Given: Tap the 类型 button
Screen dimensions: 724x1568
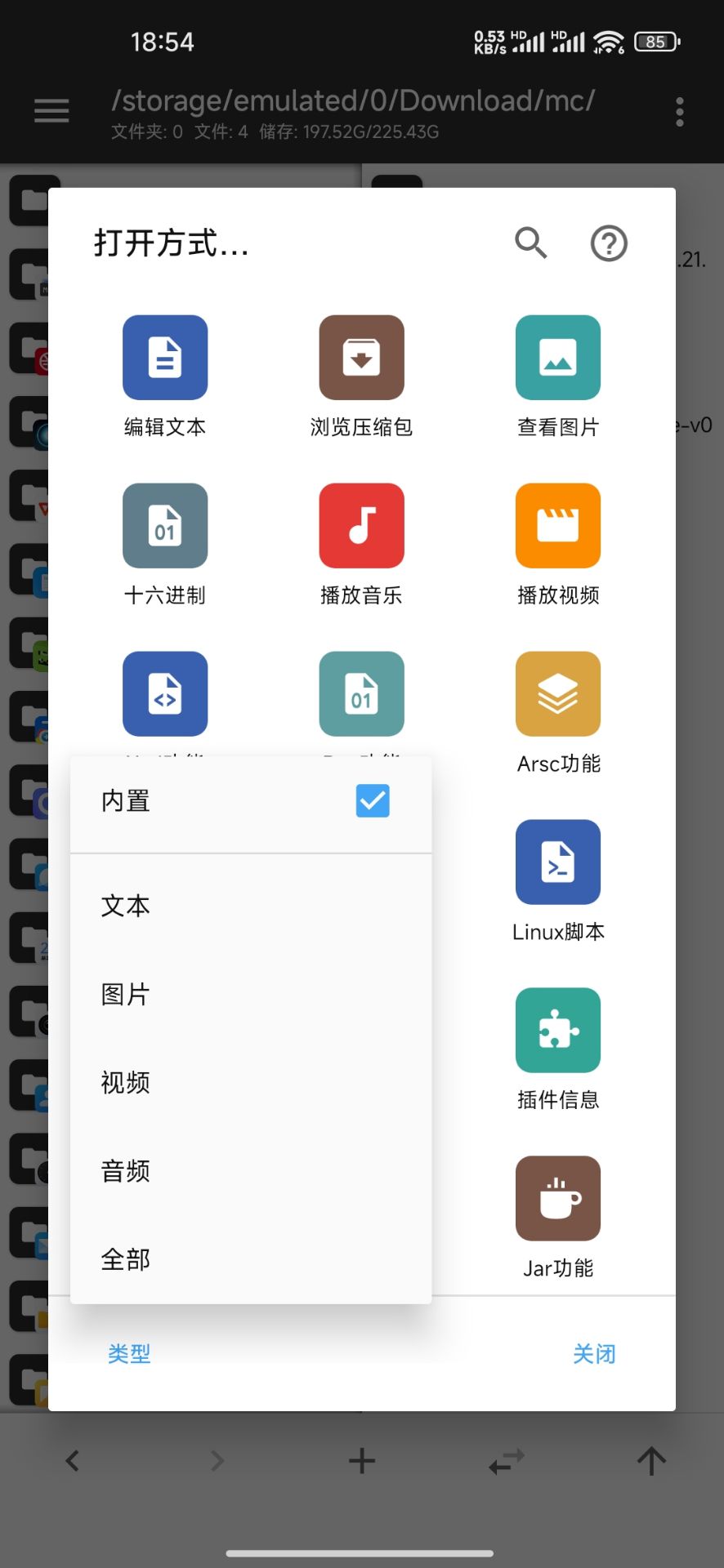Looking at the screenshot, I should point(129,1353).
